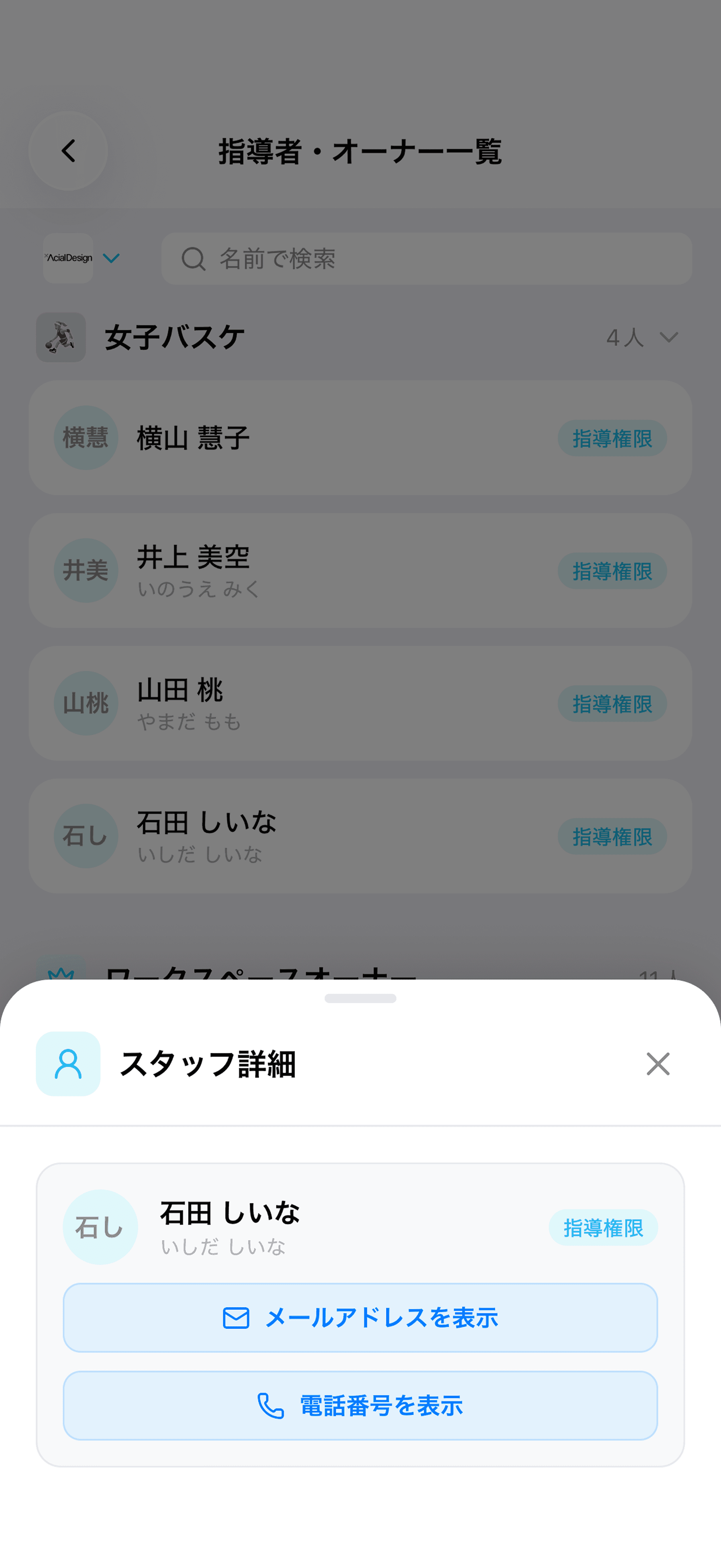Image resolution: width=721 pixels, height=1568 pixels.
Task: Open the スタッフ詳細 header tab
Action: (208, 1064)
